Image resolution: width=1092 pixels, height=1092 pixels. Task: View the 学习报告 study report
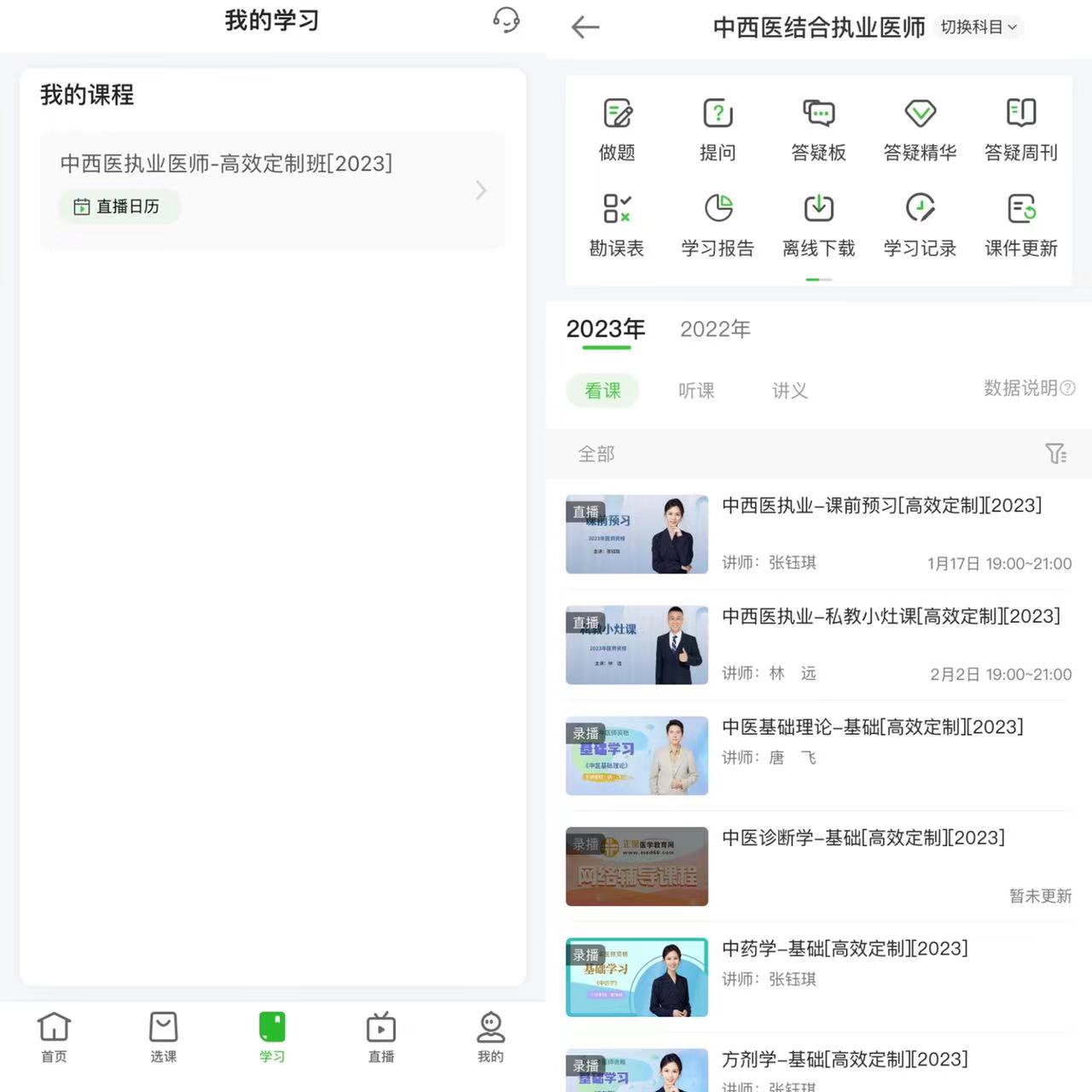(717, 224)
